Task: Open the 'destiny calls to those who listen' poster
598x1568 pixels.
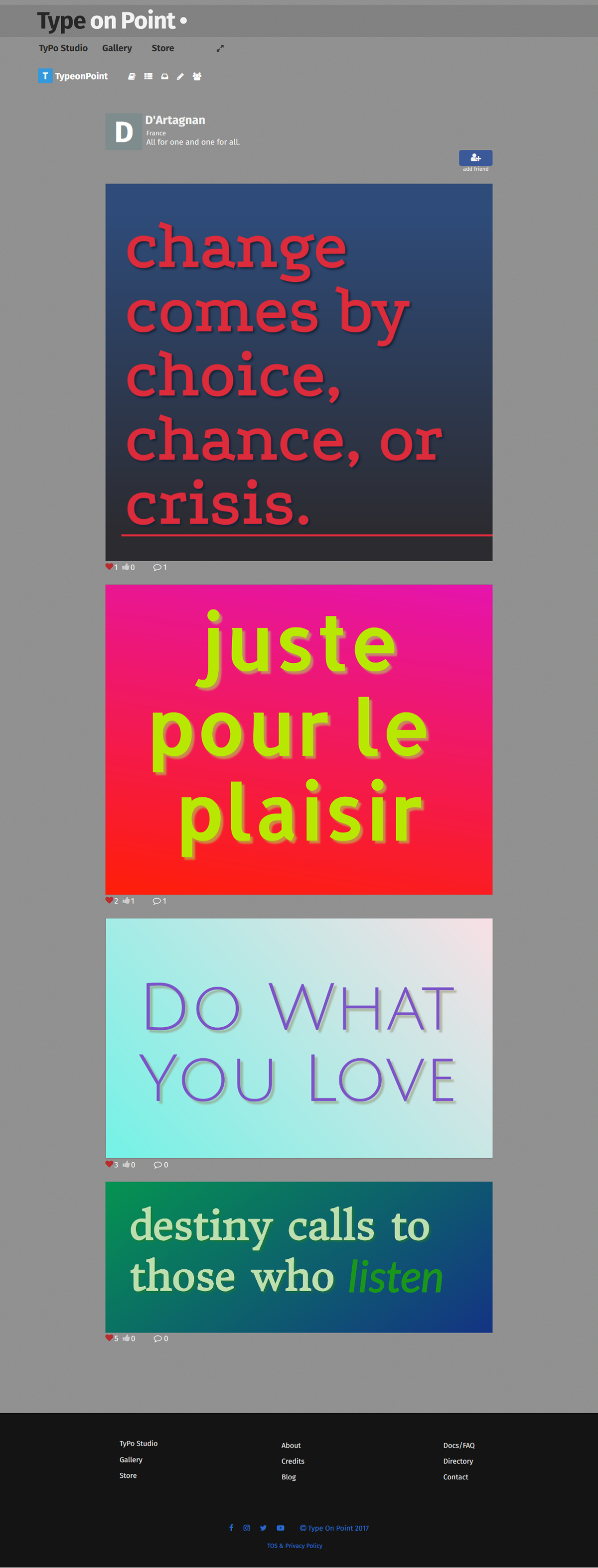Action: [299, 1257]
